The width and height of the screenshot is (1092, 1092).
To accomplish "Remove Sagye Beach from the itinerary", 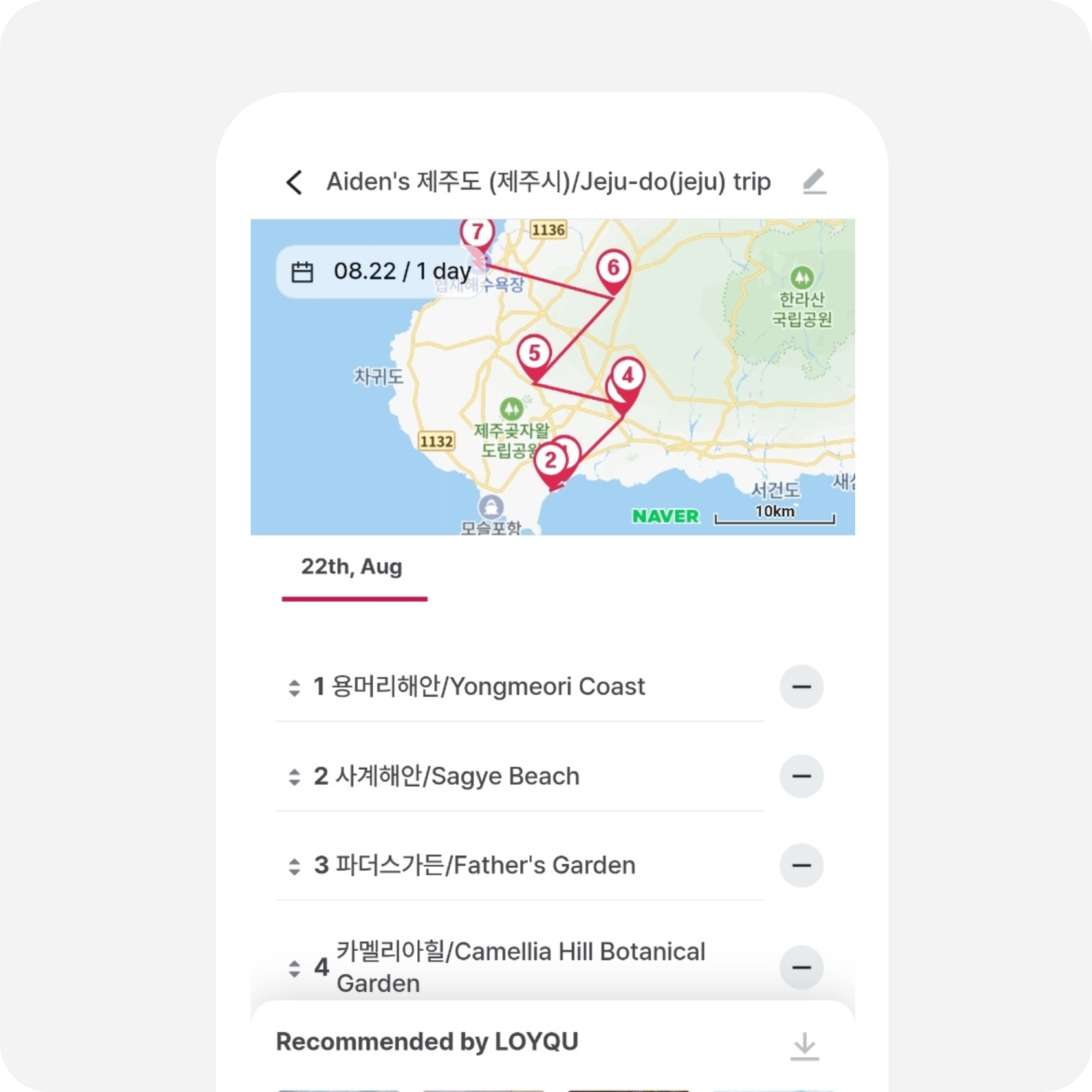I will [801, 776].
